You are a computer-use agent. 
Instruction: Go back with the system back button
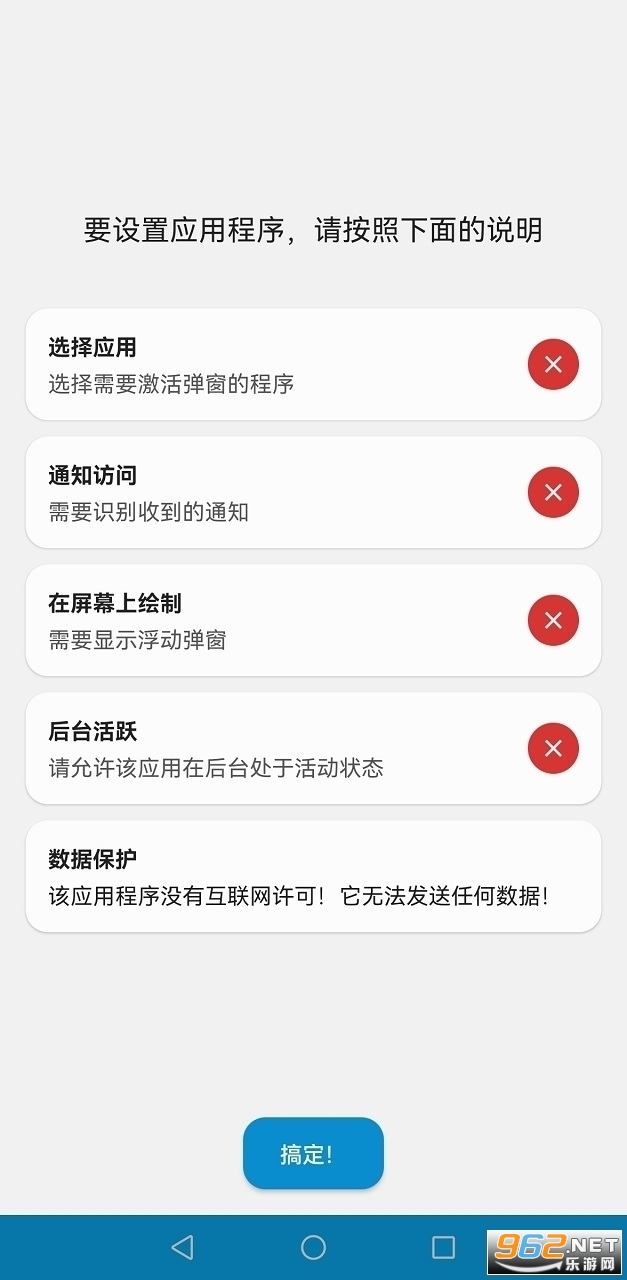click(x=182, y=1246)
